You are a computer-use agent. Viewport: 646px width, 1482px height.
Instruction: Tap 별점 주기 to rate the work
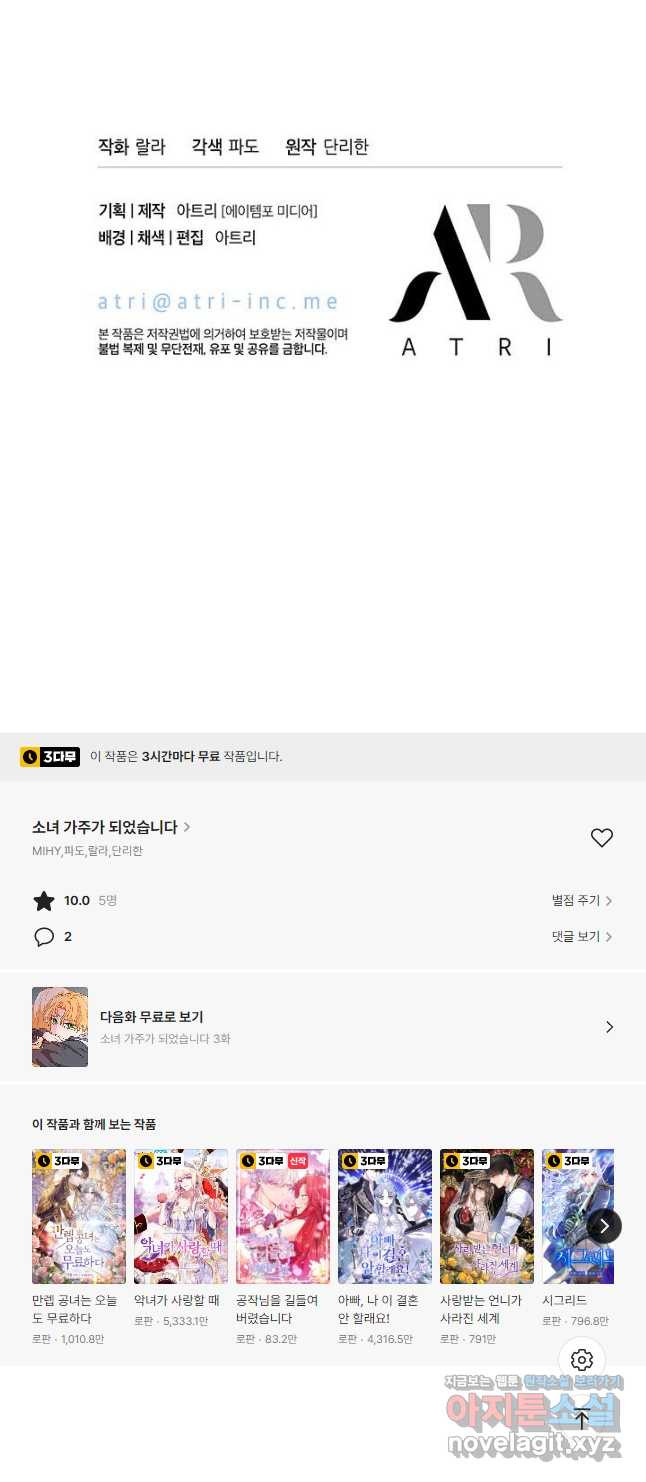coord(581,901)
